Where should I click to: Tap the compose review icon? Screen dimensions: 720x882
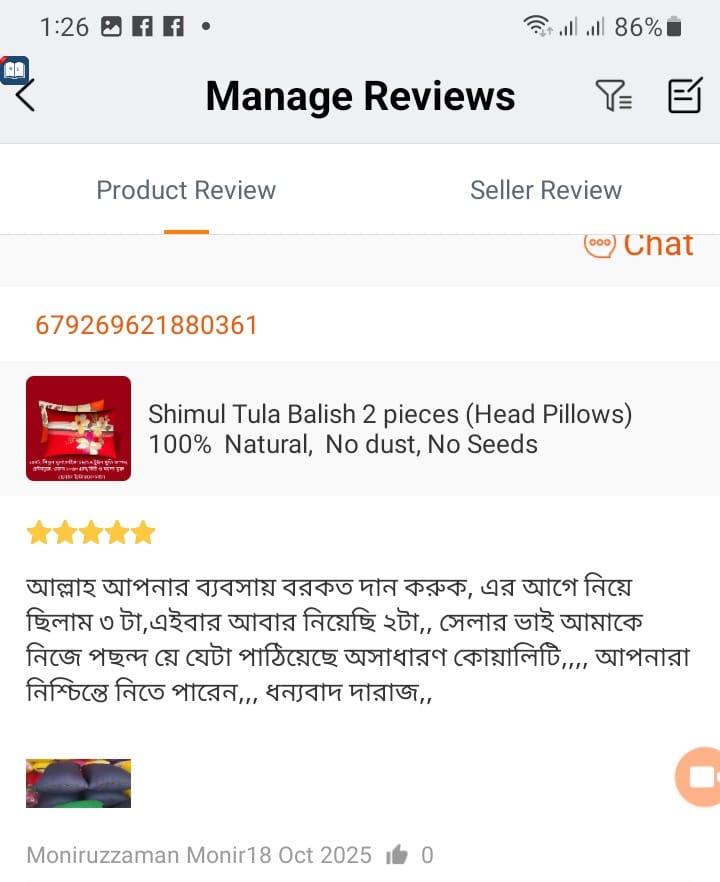[684, 95]
